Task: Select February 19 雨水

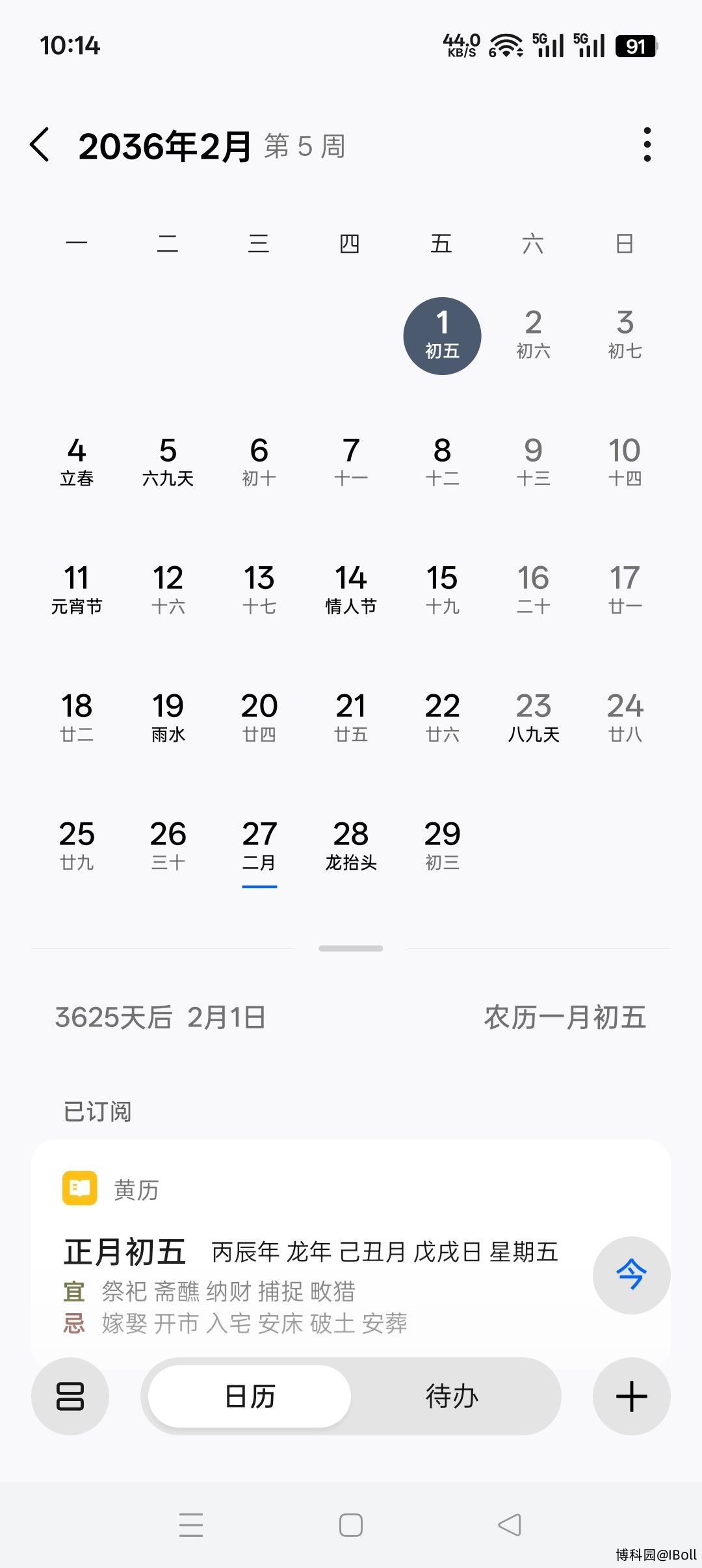Action: coord(168,717)
